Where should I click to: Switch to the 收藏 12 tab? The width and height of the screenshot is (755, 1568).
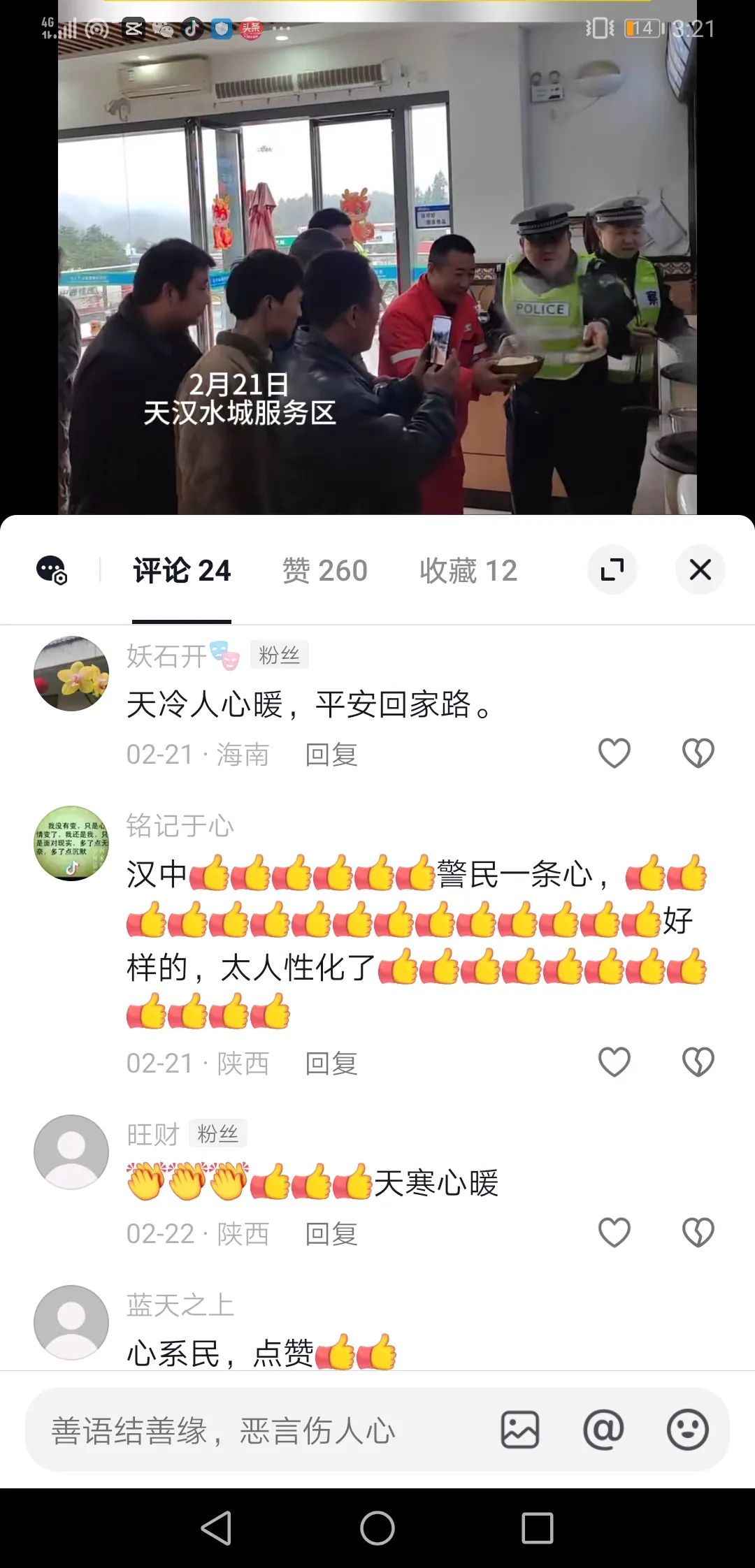(468, 571)
